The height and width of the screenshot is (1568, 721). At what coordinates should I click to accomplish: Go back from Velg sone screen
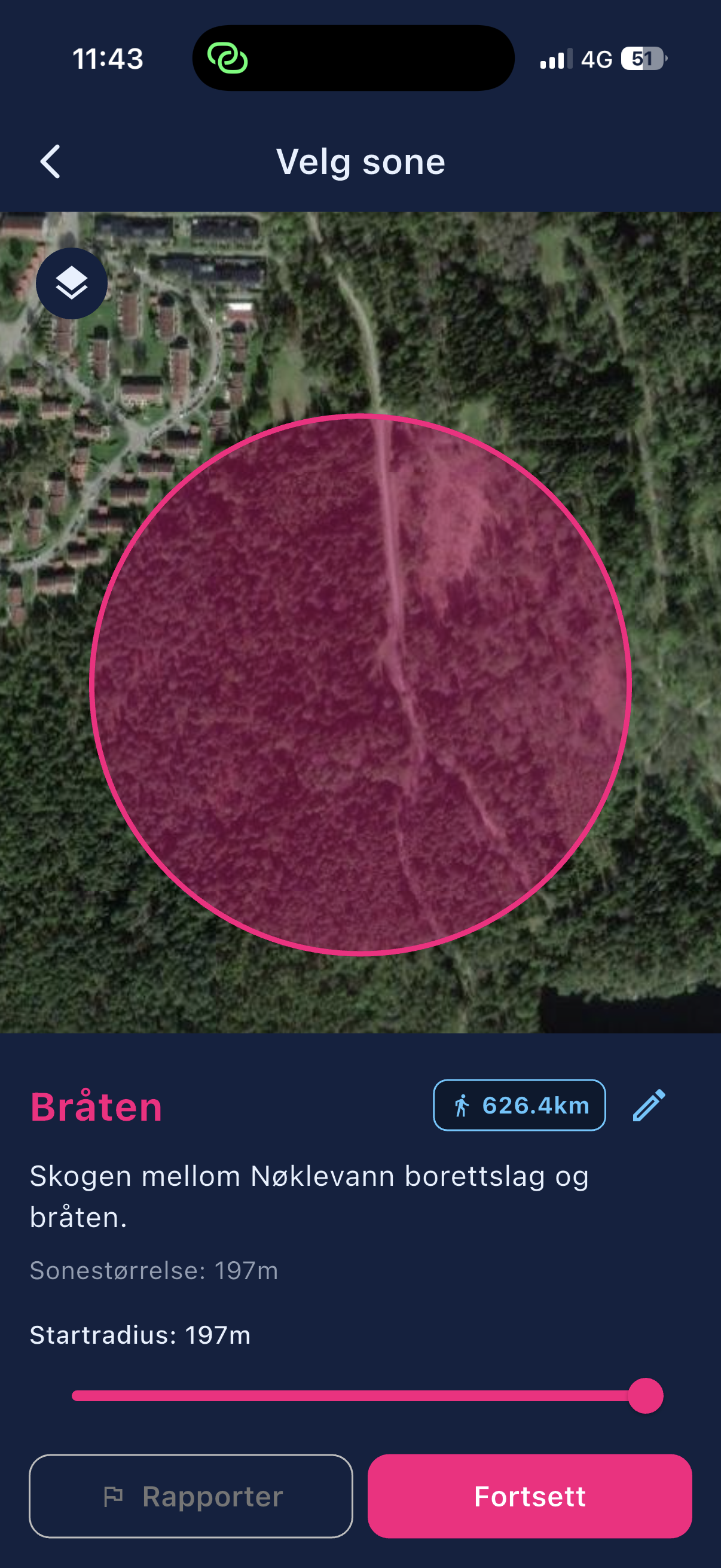pyautogui.click(x=50, y=161)
